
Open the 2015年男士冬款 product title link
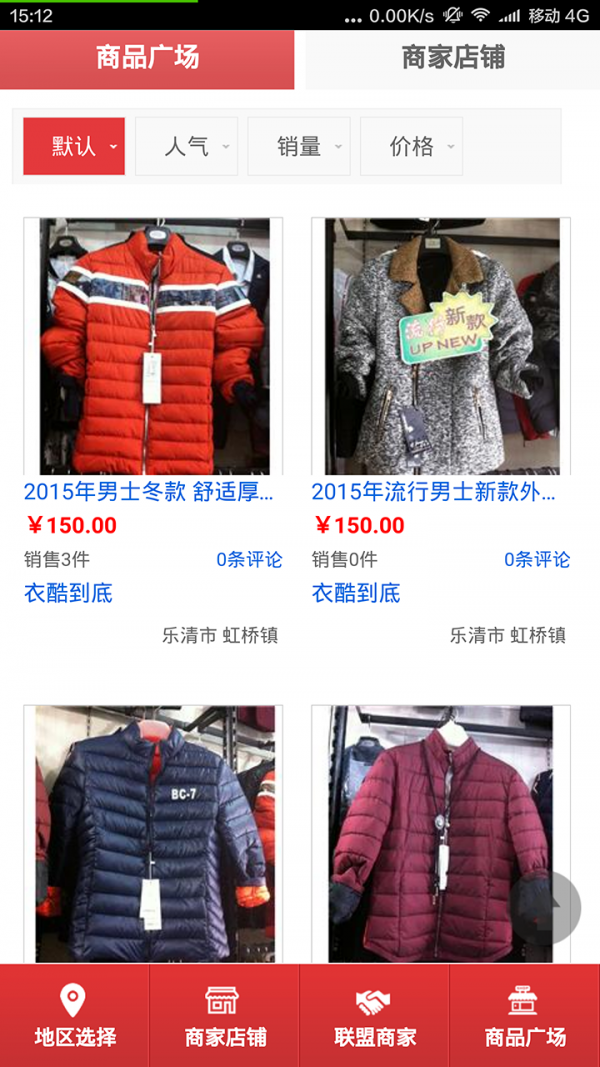[148, 492]
